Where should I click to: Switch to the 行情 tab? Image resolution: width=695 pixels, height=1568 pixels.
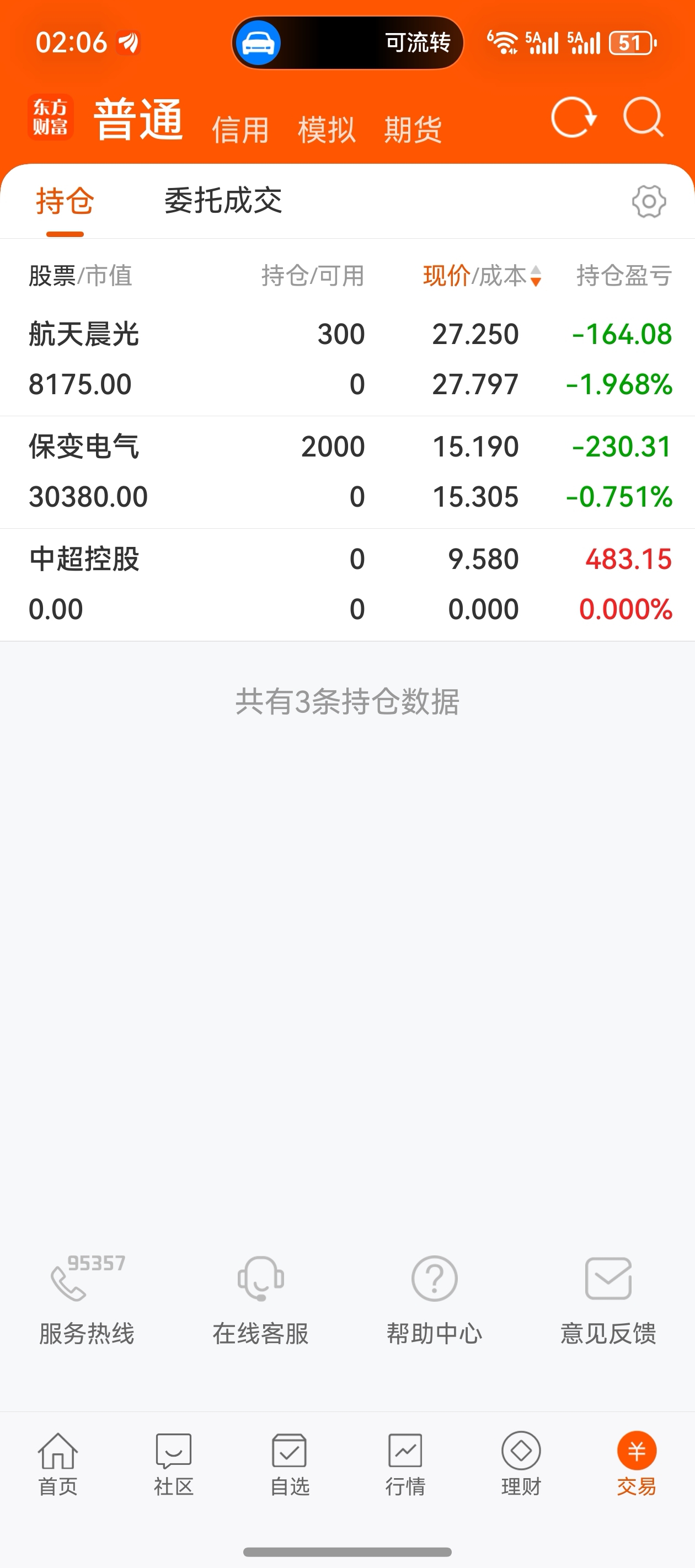click(405, 1464)
